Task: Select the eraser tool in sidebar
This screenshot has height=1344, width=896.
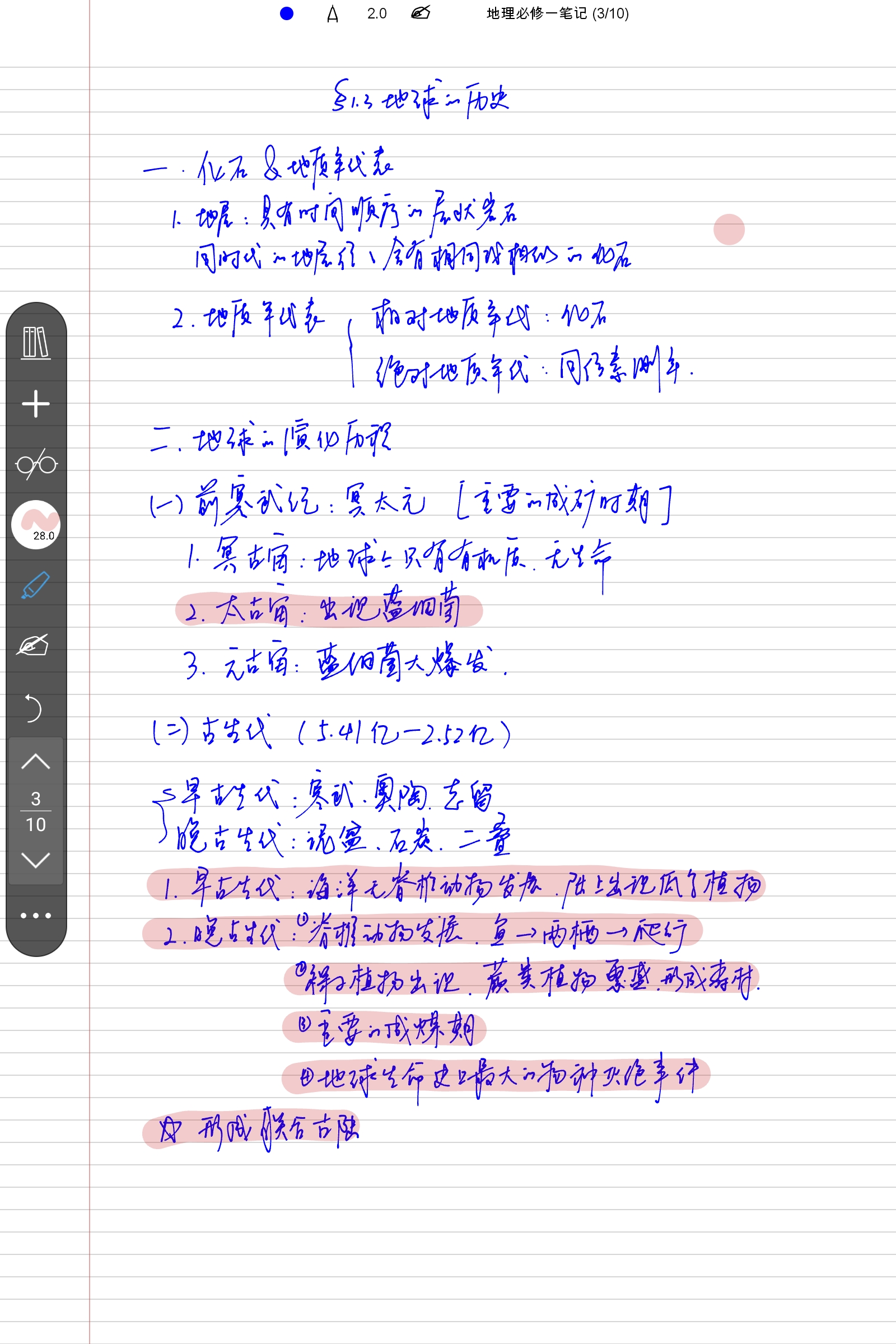Action: coord(34,646)
